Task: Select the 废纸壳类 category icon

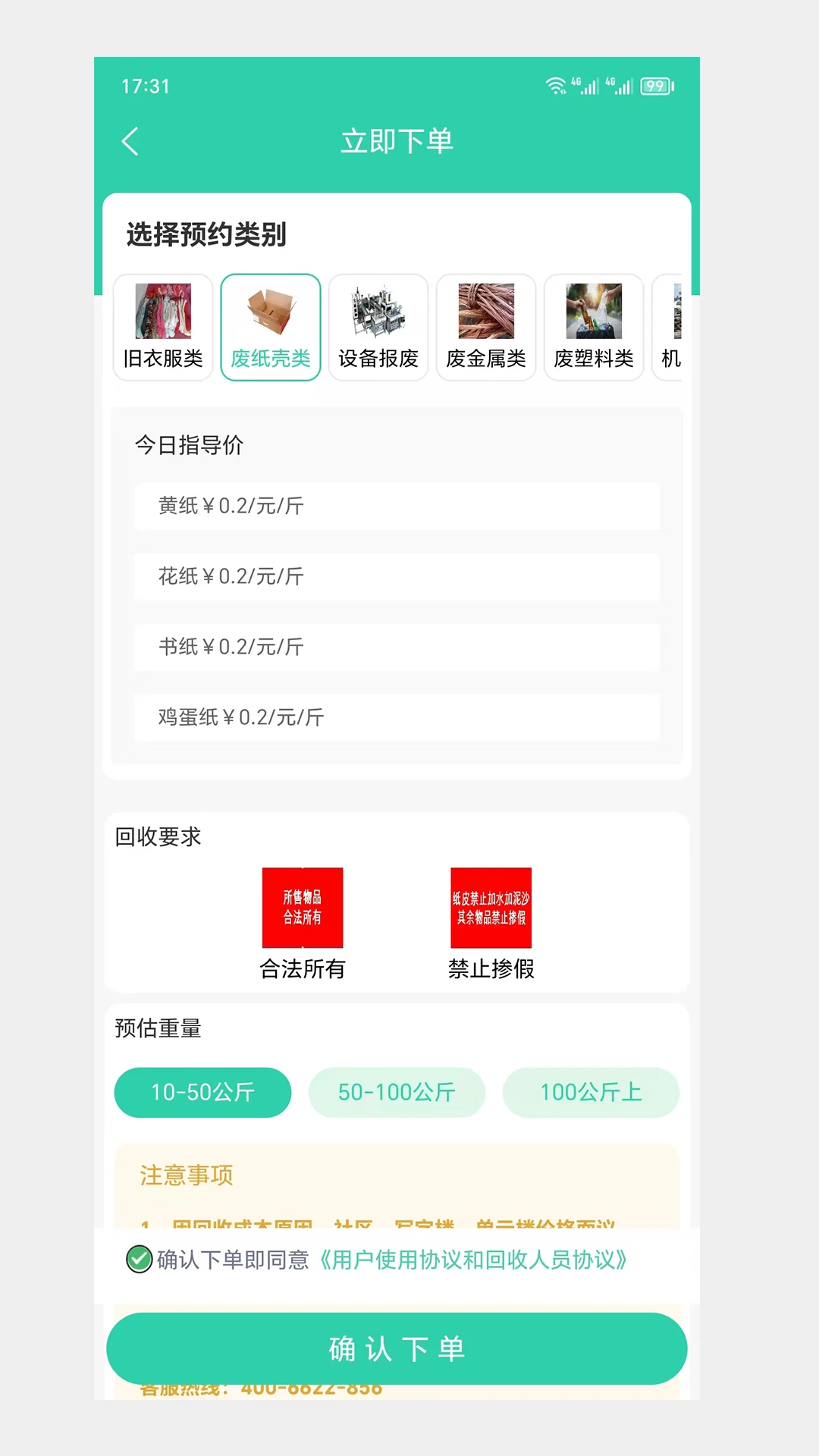Action: (271, 327)
